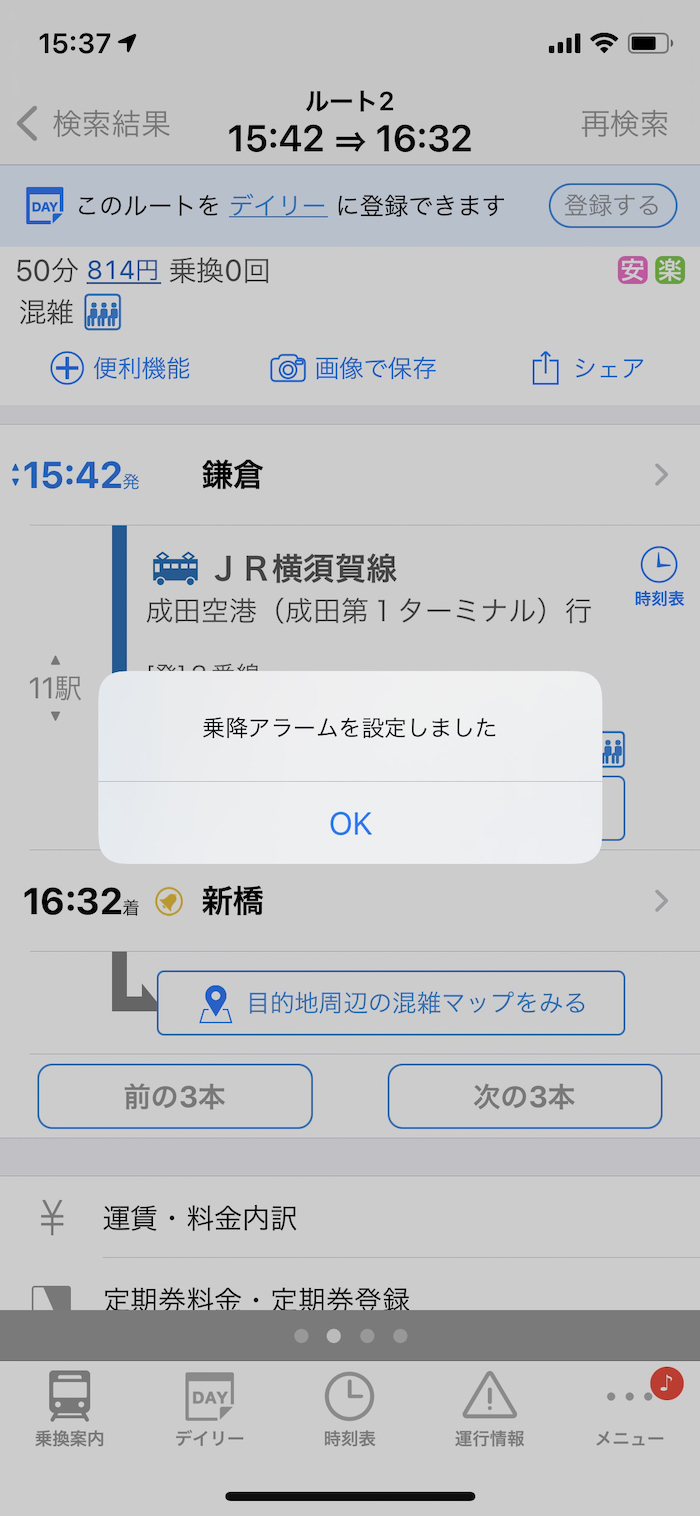The width and height of the screenshot is (700, 1516).
Task: Switch to the デイリー tab
Action: click(x=210, y=1409)
